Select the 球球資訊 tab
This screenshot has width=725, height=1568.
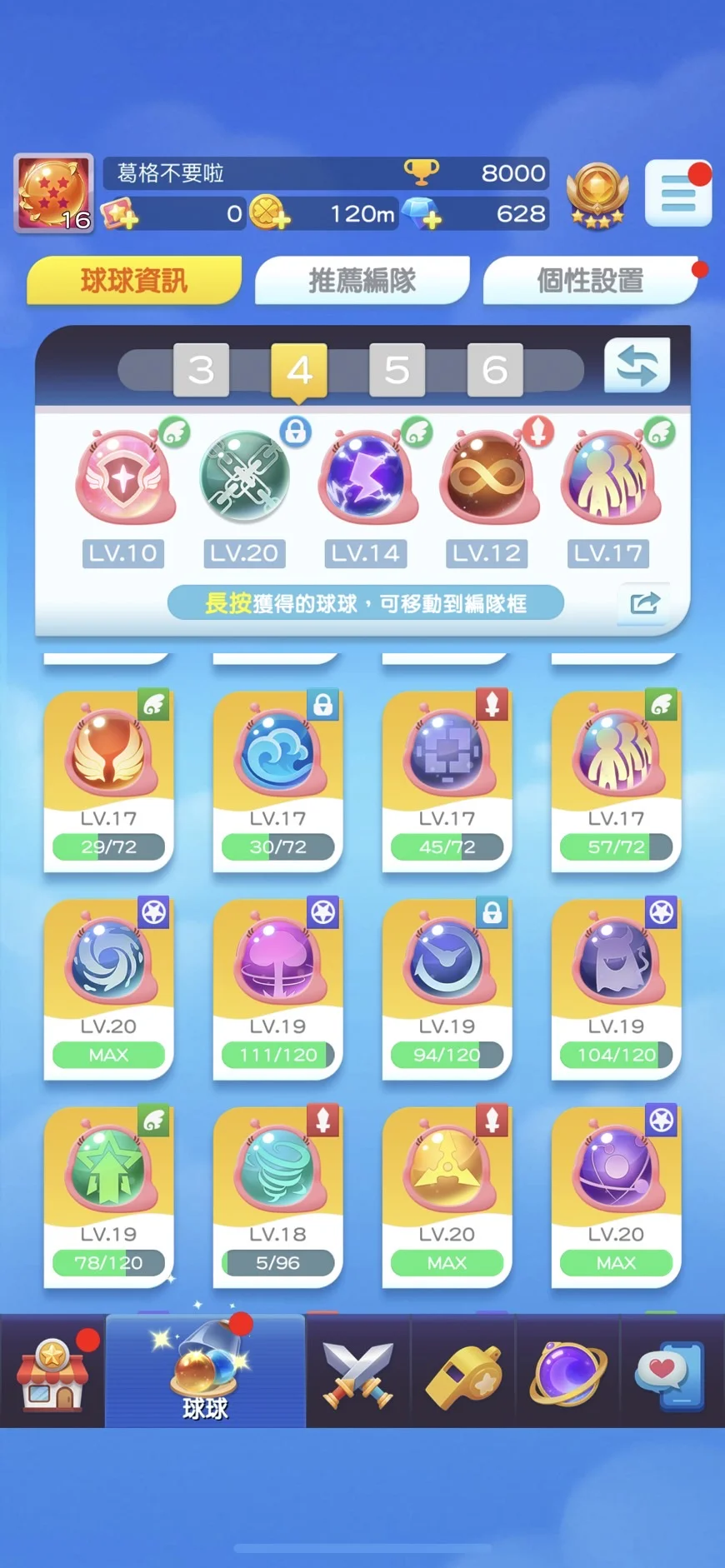click(x=134, y=281)
